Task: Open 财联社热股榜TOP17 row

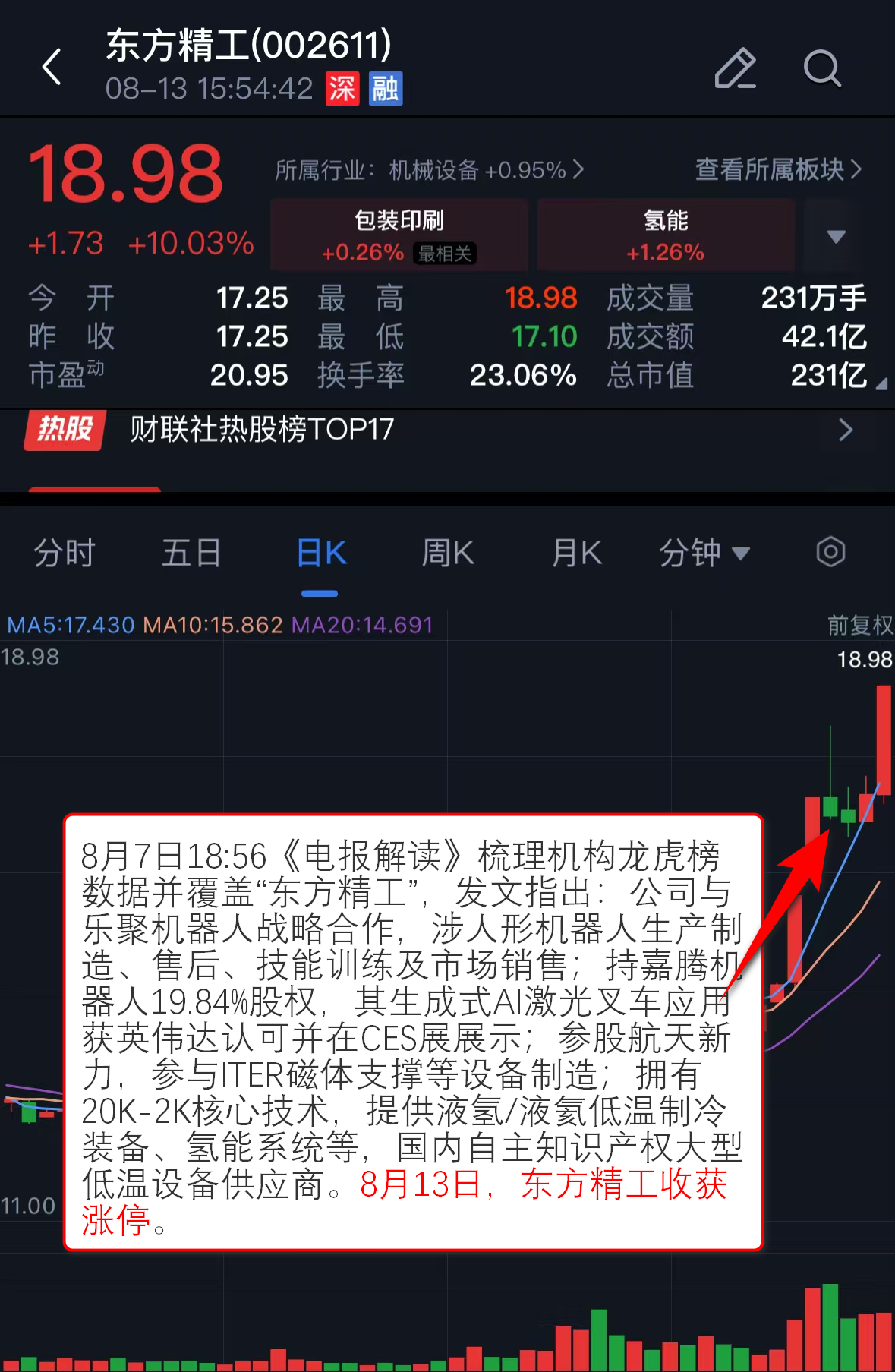Action: [447, 430]
